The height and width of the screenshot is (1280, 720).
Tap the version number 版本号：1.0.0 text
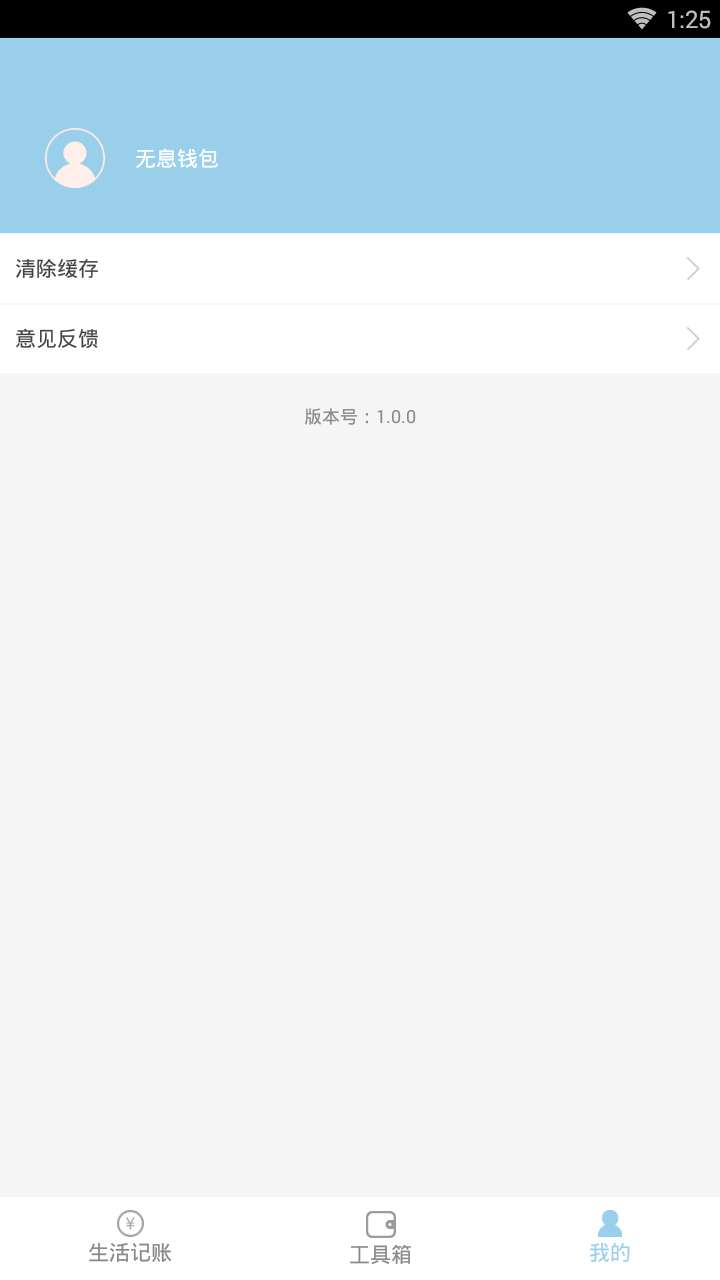tap(360, 417)
